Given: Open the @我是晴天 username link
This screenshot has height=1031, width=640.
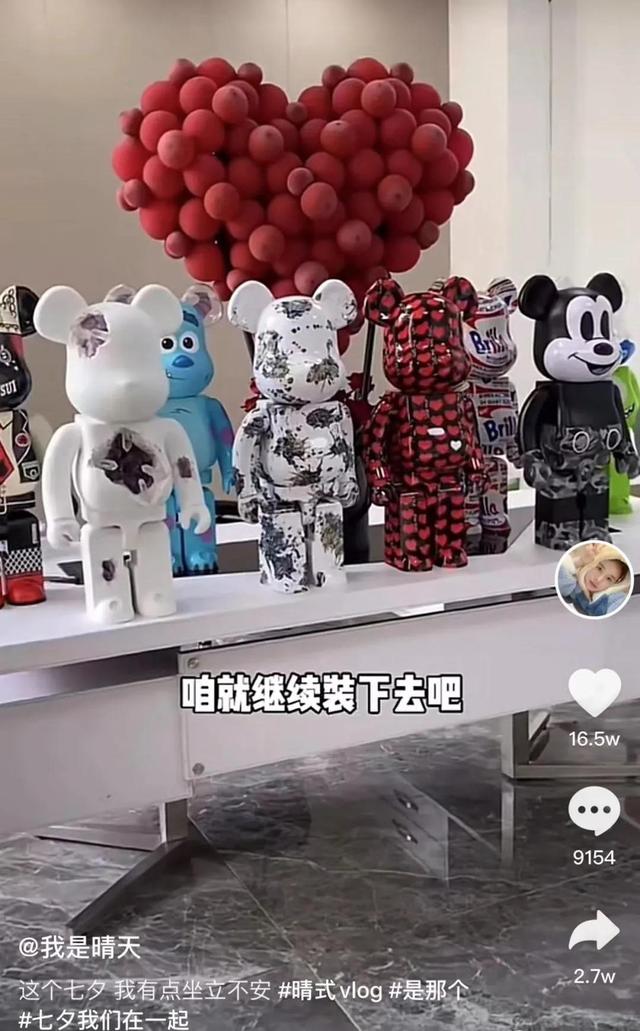Looking at the screenshot, I should 80,947.
